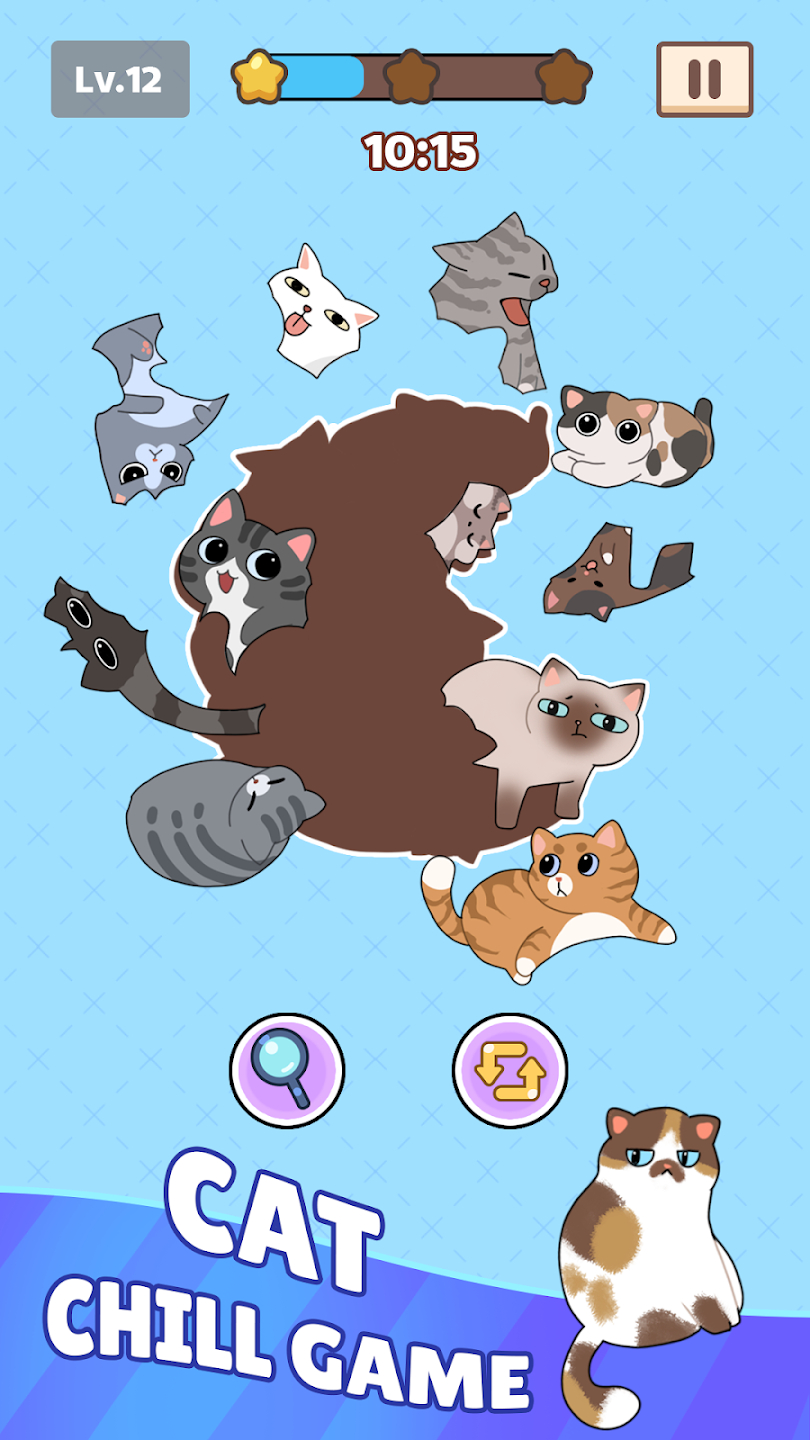Pause the game
Screen dimensions: 810x1440
(704, 79)
